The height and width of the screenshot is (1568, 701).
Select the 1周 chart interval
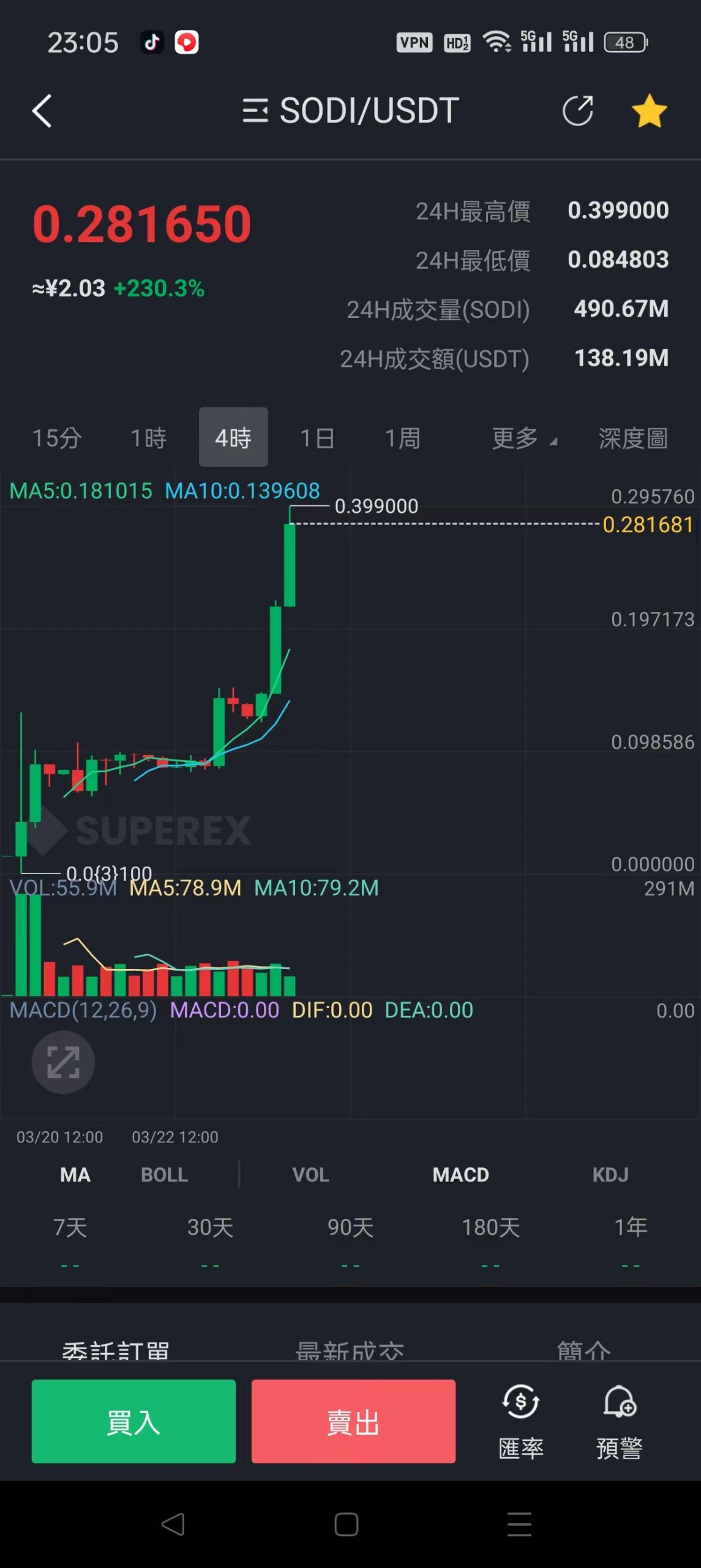402,438
